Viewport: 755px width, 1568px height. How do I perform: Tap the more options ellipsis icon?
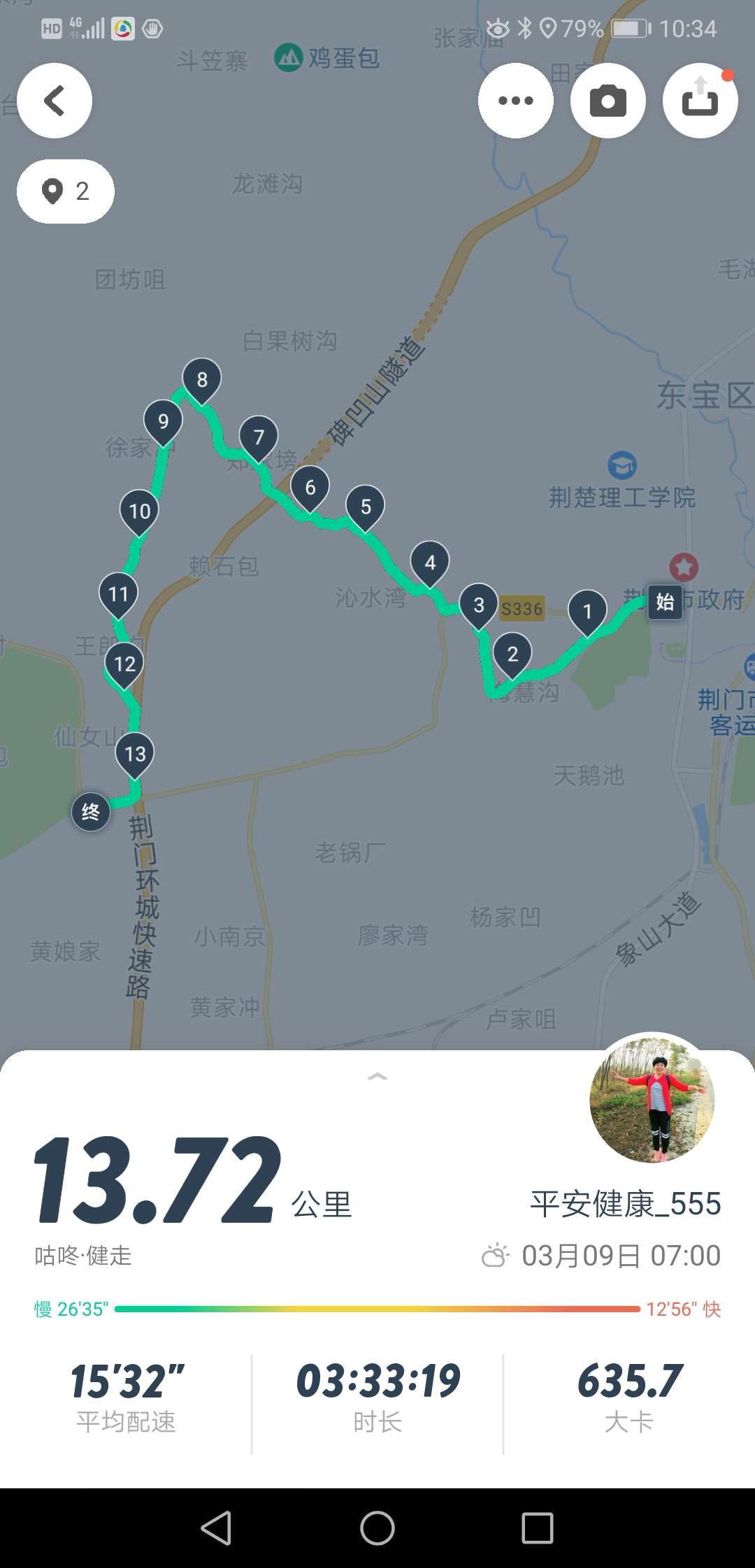pos(516,100)
